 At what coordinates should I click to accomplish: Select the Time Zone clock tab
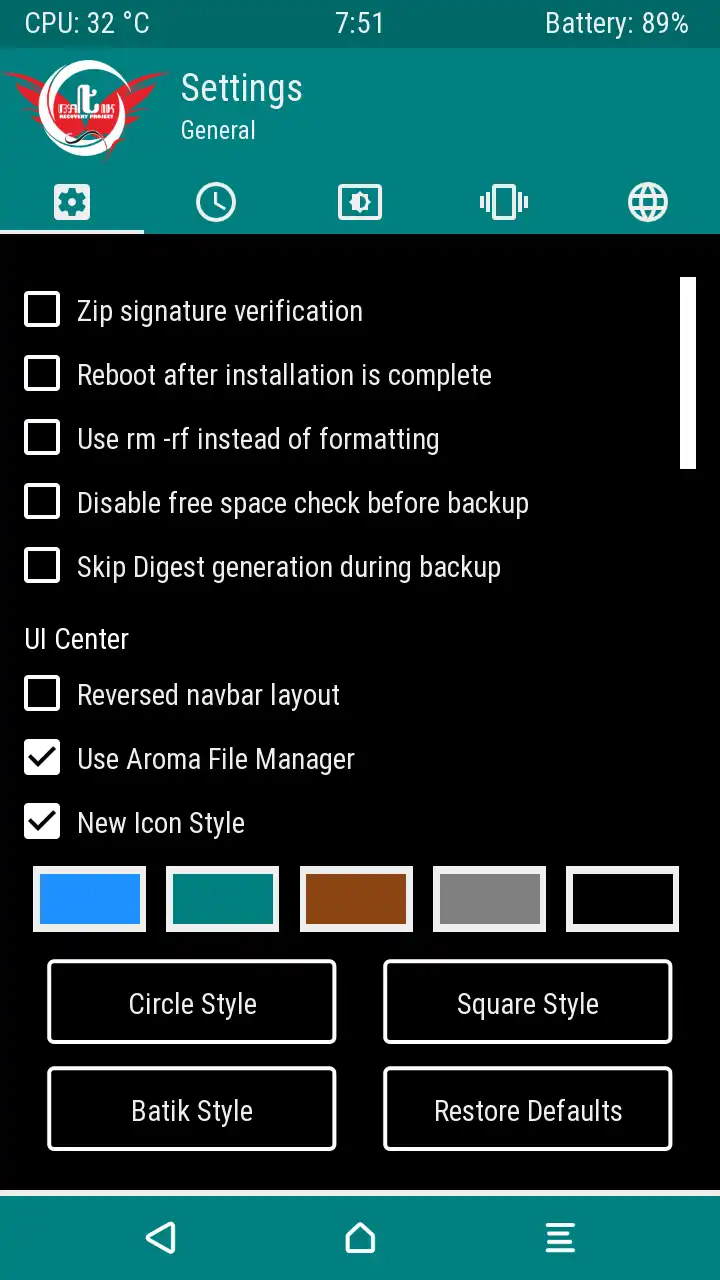[x=216, y=201]
